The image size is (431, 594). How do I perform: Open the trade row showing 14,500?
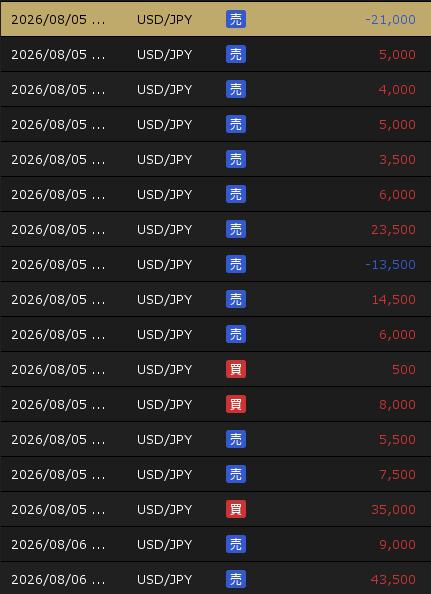[x=216, y=299]
